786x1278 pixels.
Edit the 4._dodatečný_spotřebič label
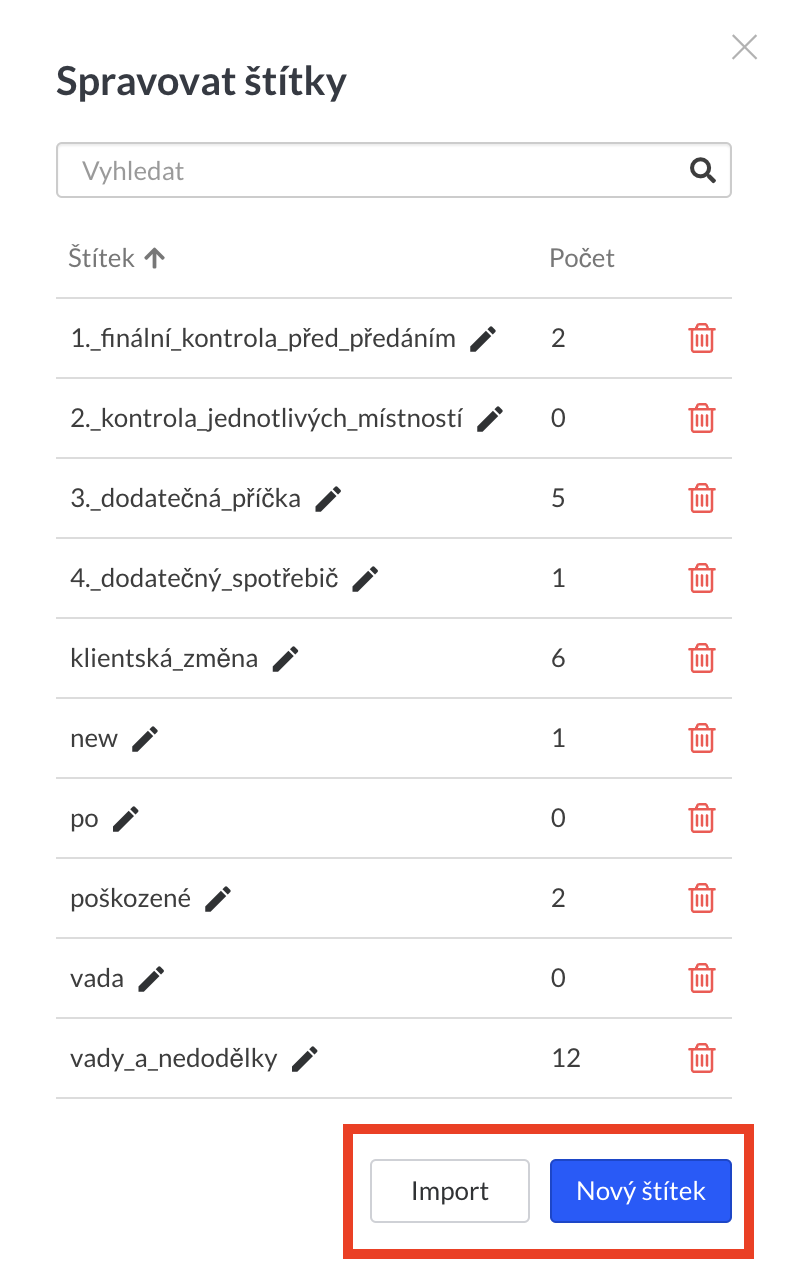coord(366,579)
